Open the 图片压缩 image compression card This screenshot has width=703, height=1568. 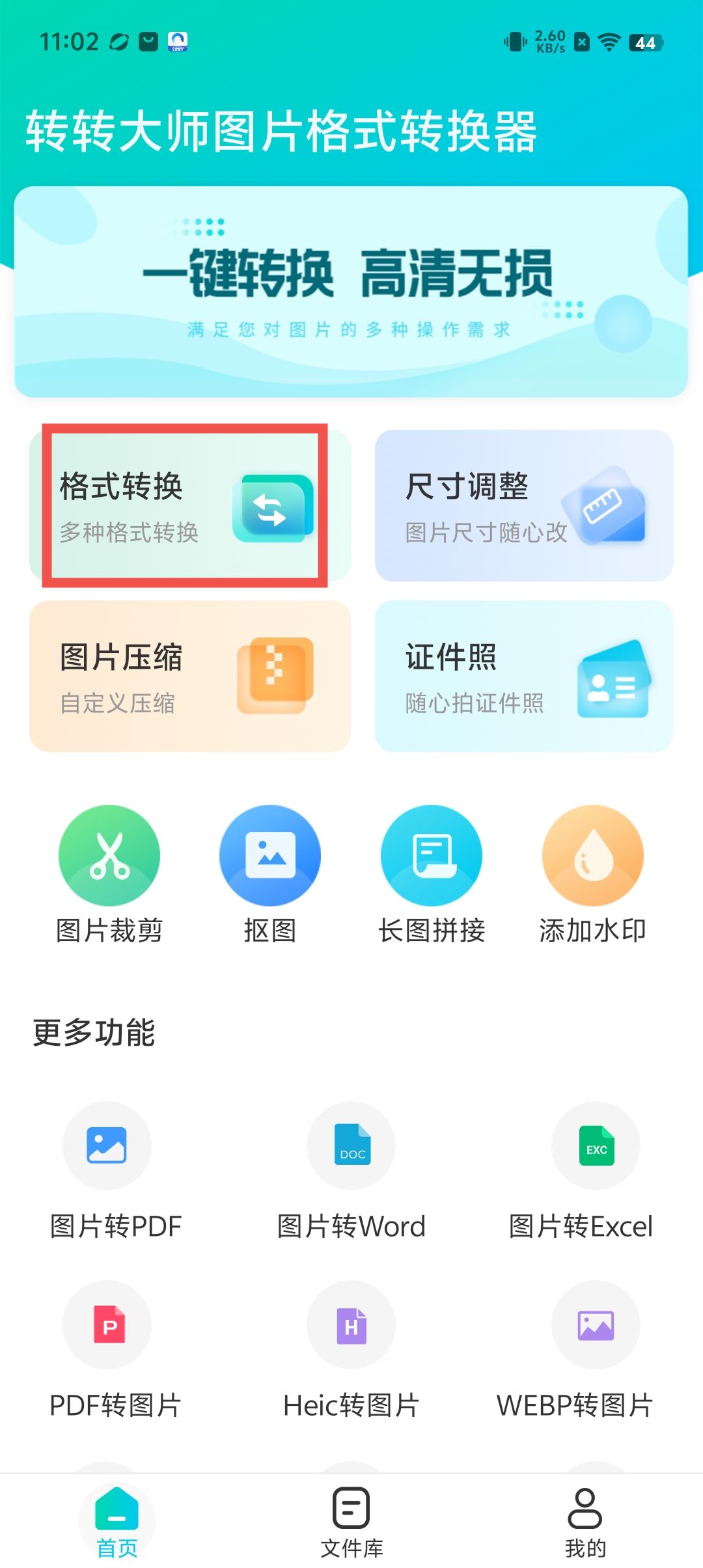[189, 676]
